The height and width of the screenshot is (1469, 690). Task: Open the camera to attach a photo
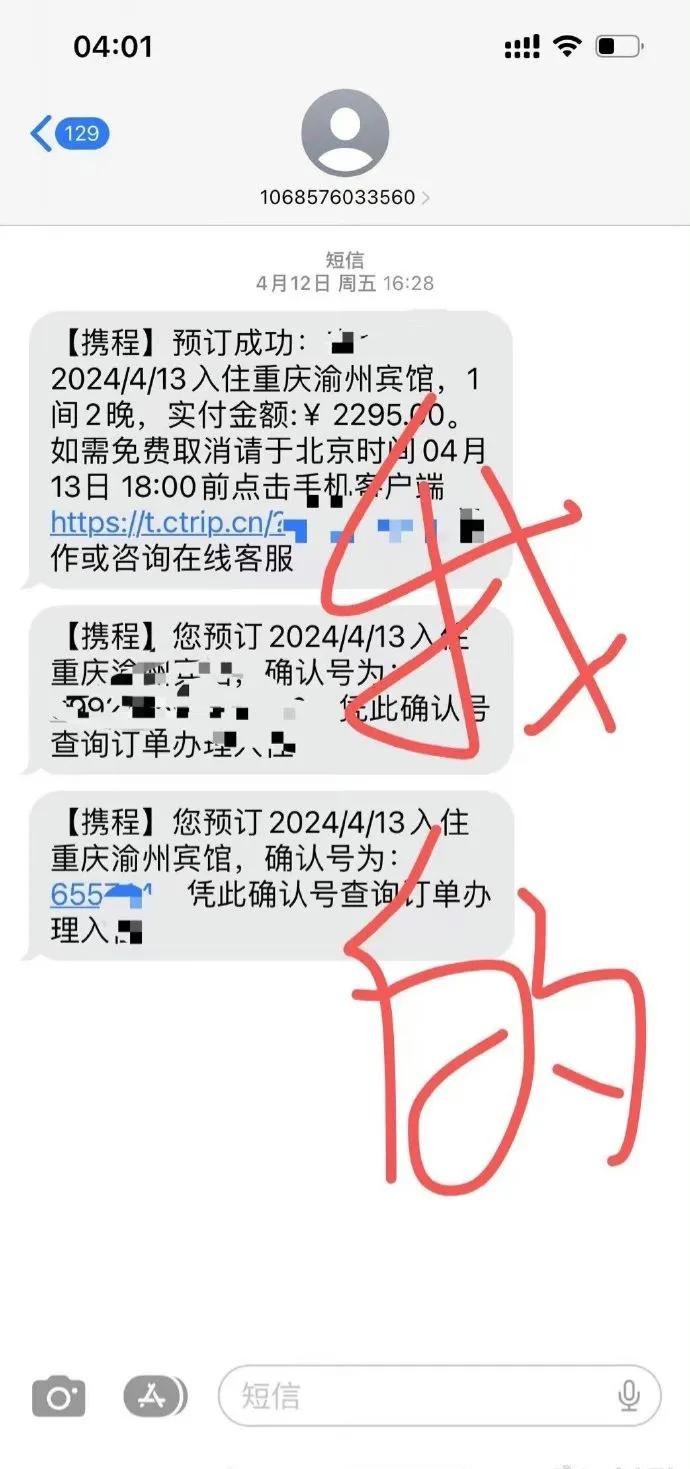tap(58, 1395)
